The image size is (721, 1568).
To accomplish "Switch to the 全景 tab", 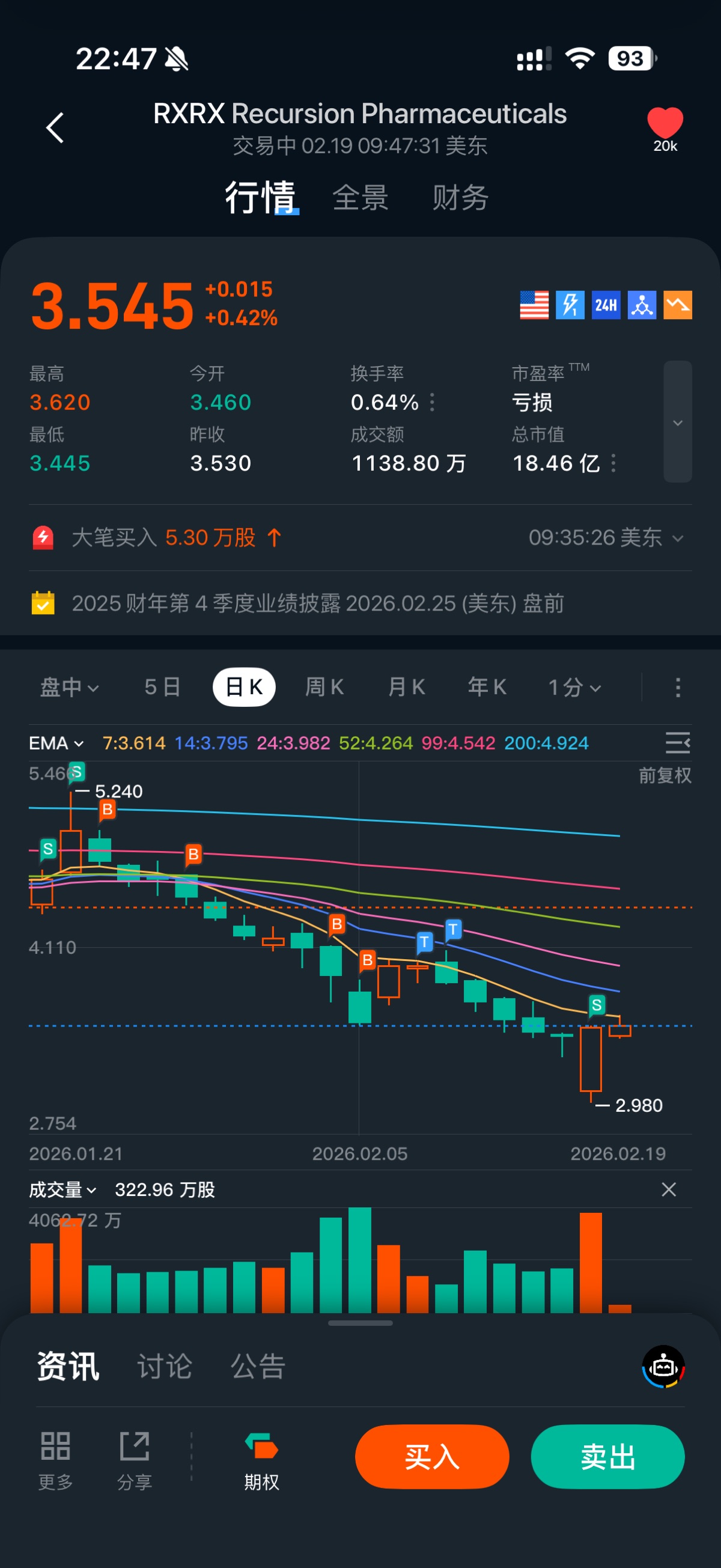I will (360, 198).
